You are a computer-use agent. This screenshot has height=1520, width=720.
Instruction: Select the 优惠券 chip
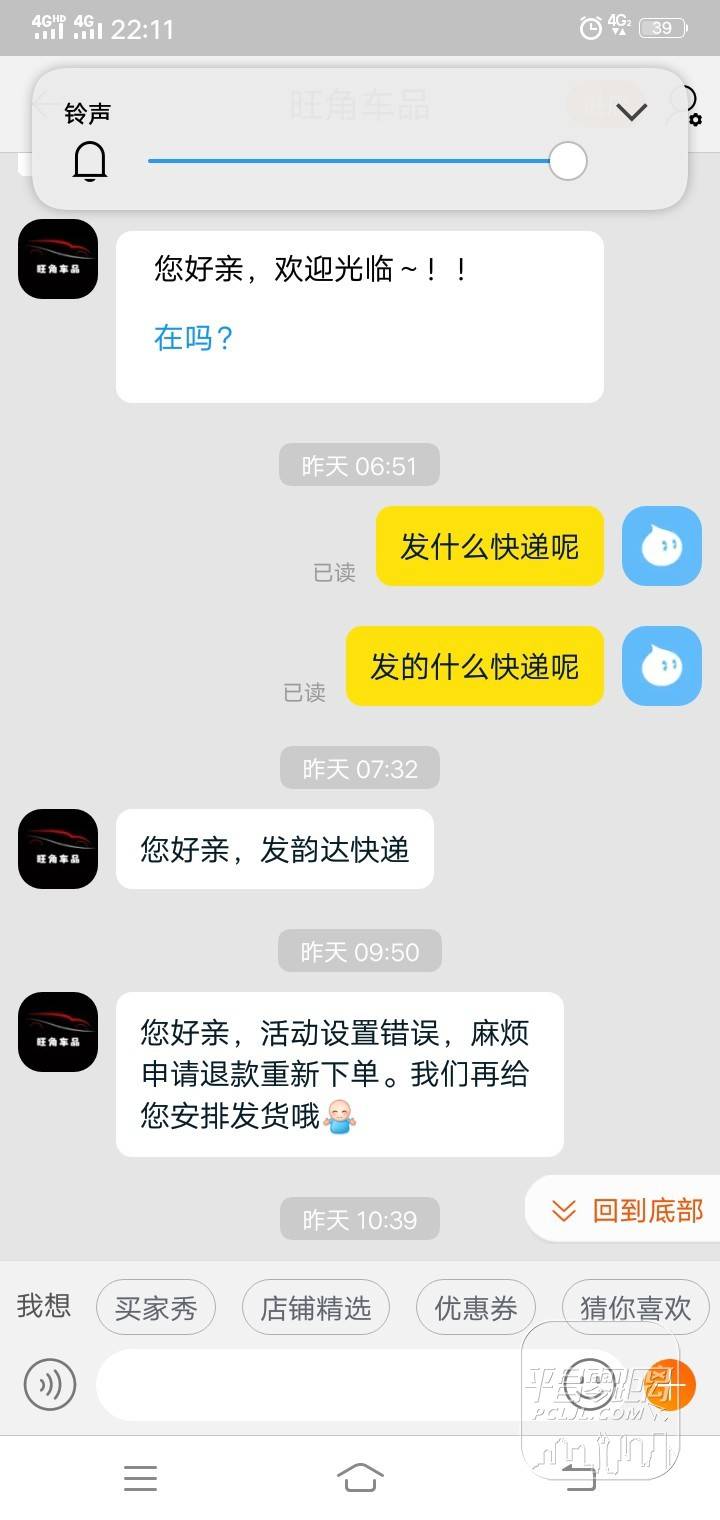pos(475,1308)
